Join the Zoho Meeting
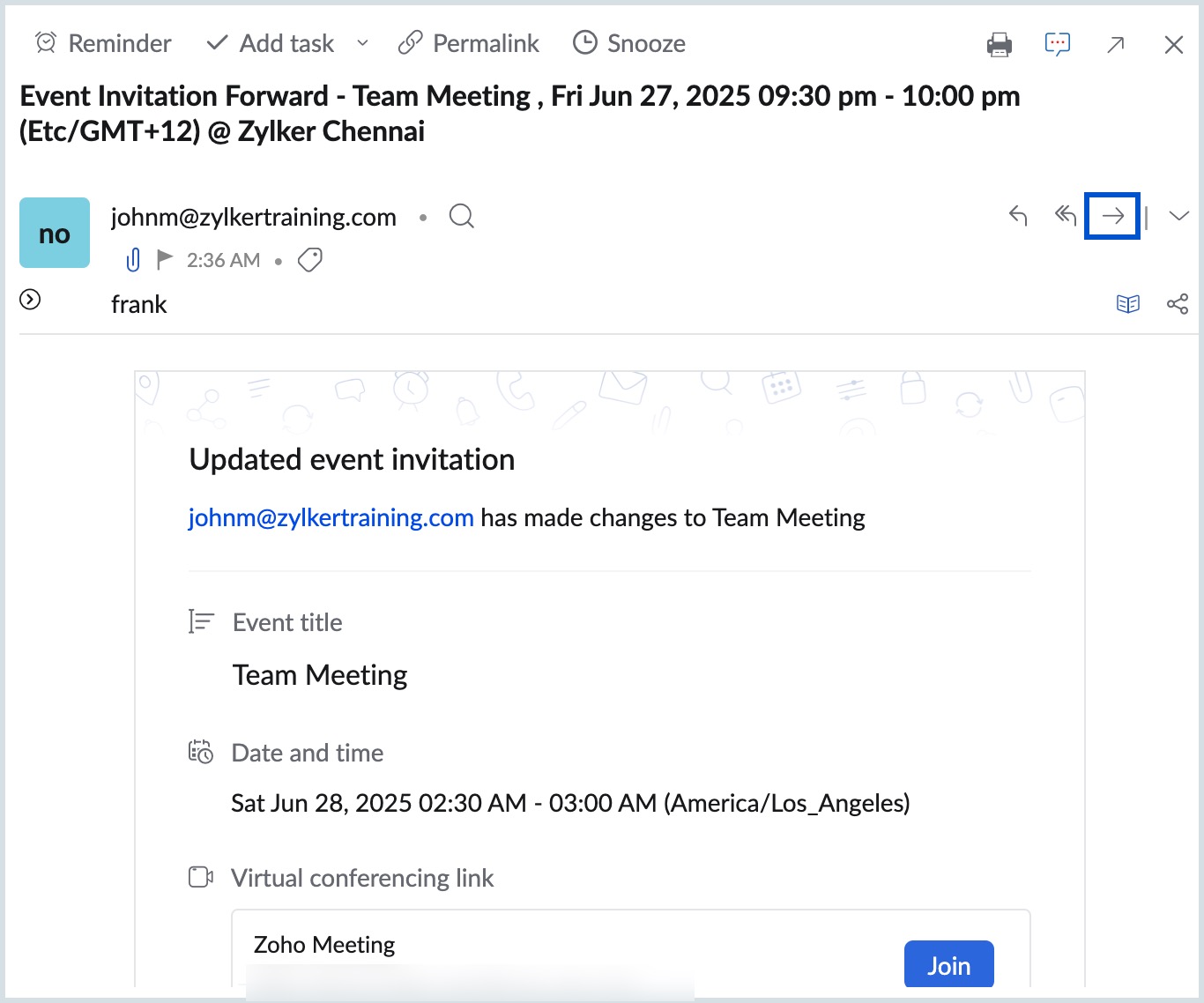Image resolution: width=1204 pixels, height=1003 pixels. pyautogui.click(x=948, y=965)
